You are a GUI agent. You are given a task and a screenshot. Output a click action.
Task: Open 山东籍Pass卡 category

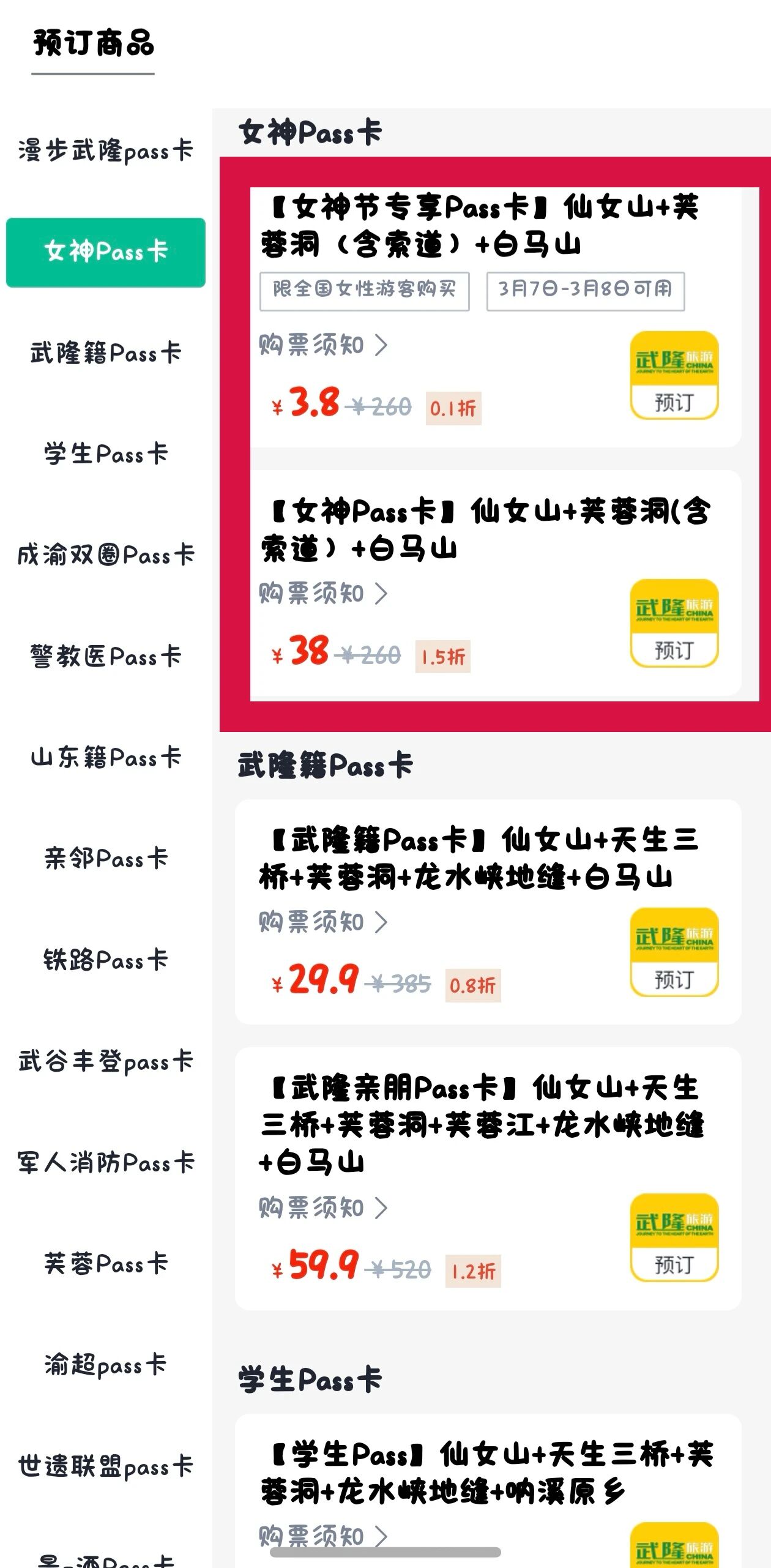coord(105,757)
